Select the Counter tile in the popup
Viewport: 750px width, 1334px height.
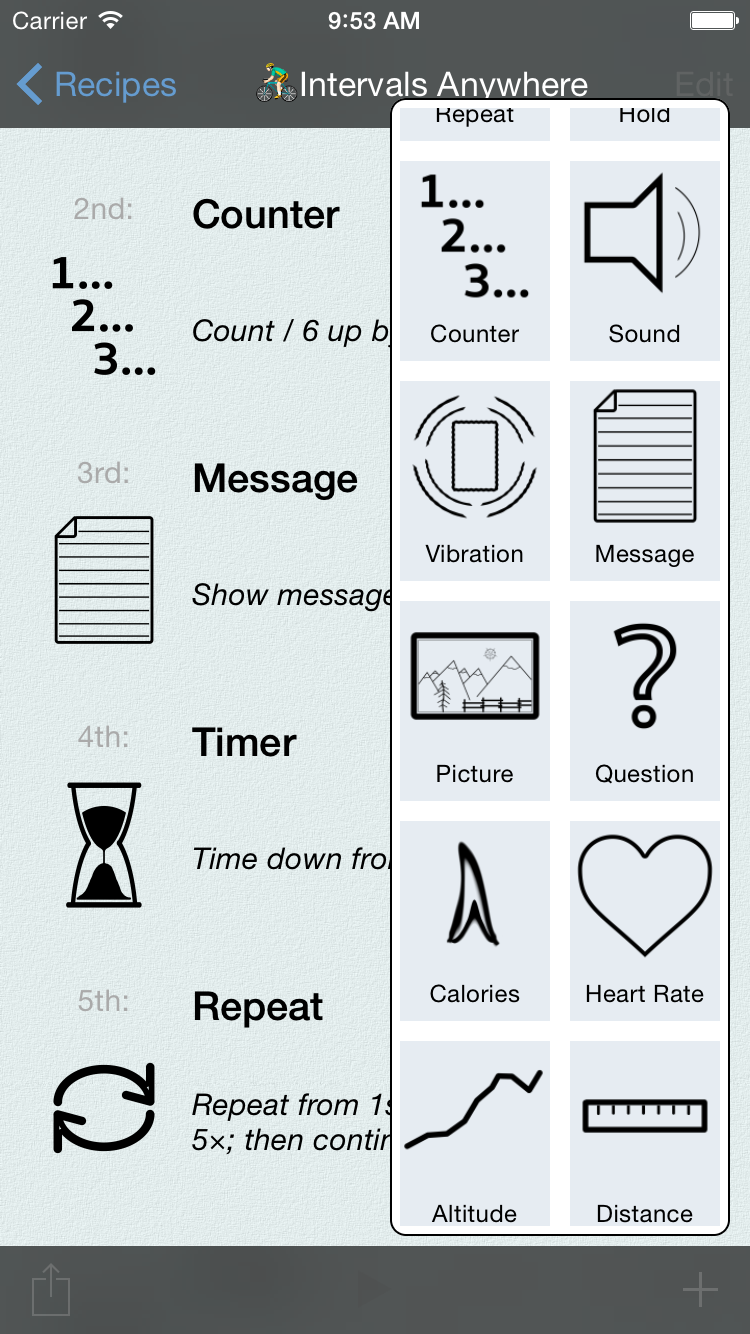pos(475,261)
